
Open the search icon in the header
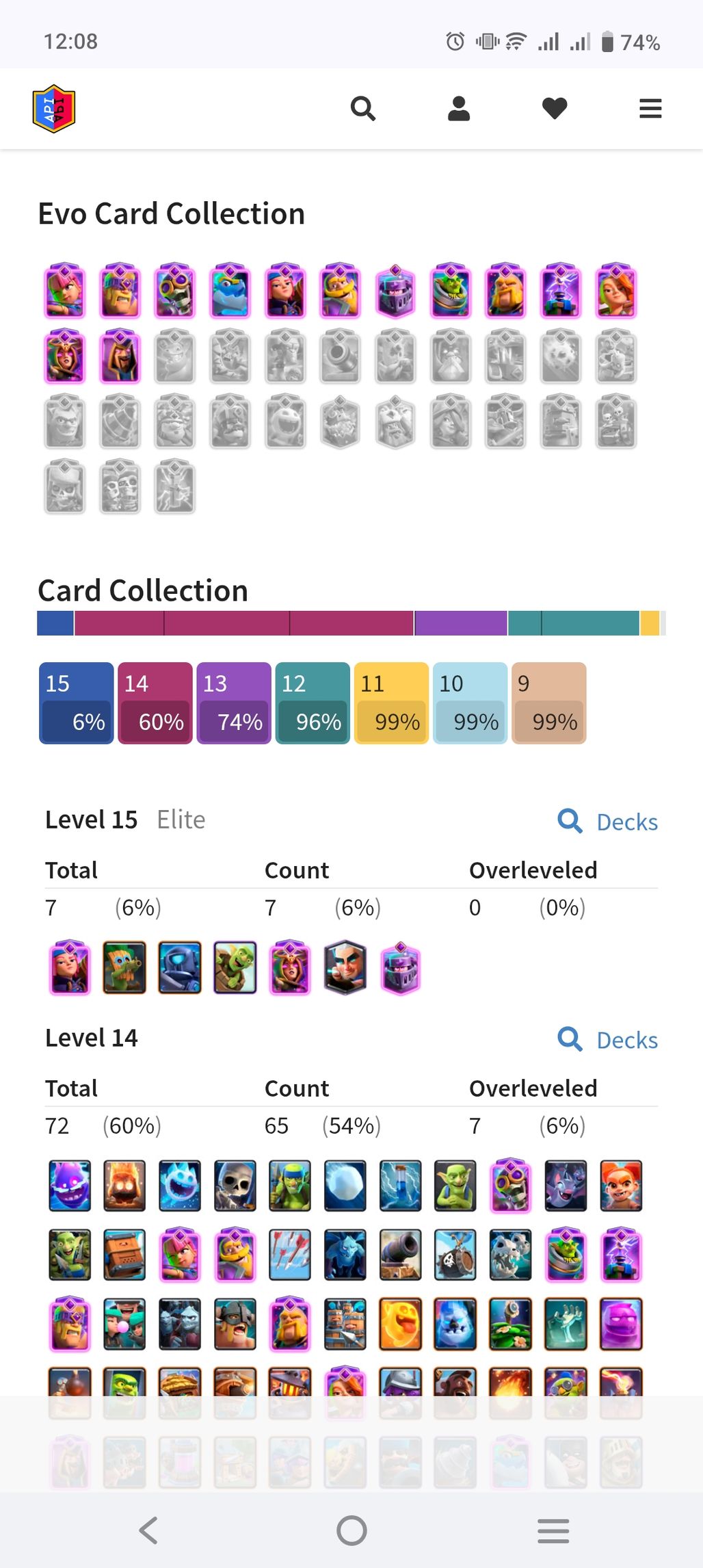[362, 108]
